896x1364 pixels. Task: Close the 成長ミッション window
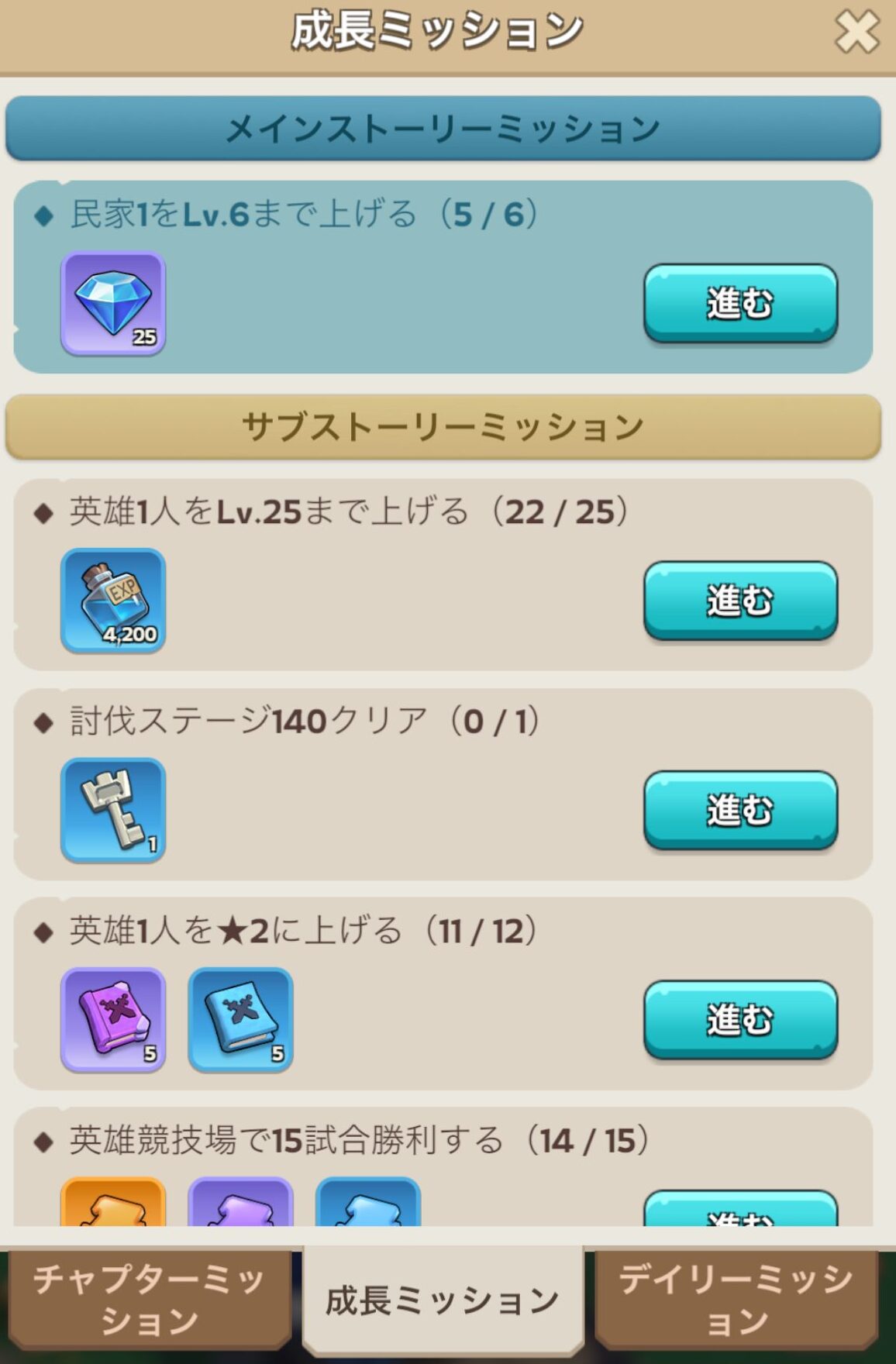pyautogui.click(x=856, y=33)
